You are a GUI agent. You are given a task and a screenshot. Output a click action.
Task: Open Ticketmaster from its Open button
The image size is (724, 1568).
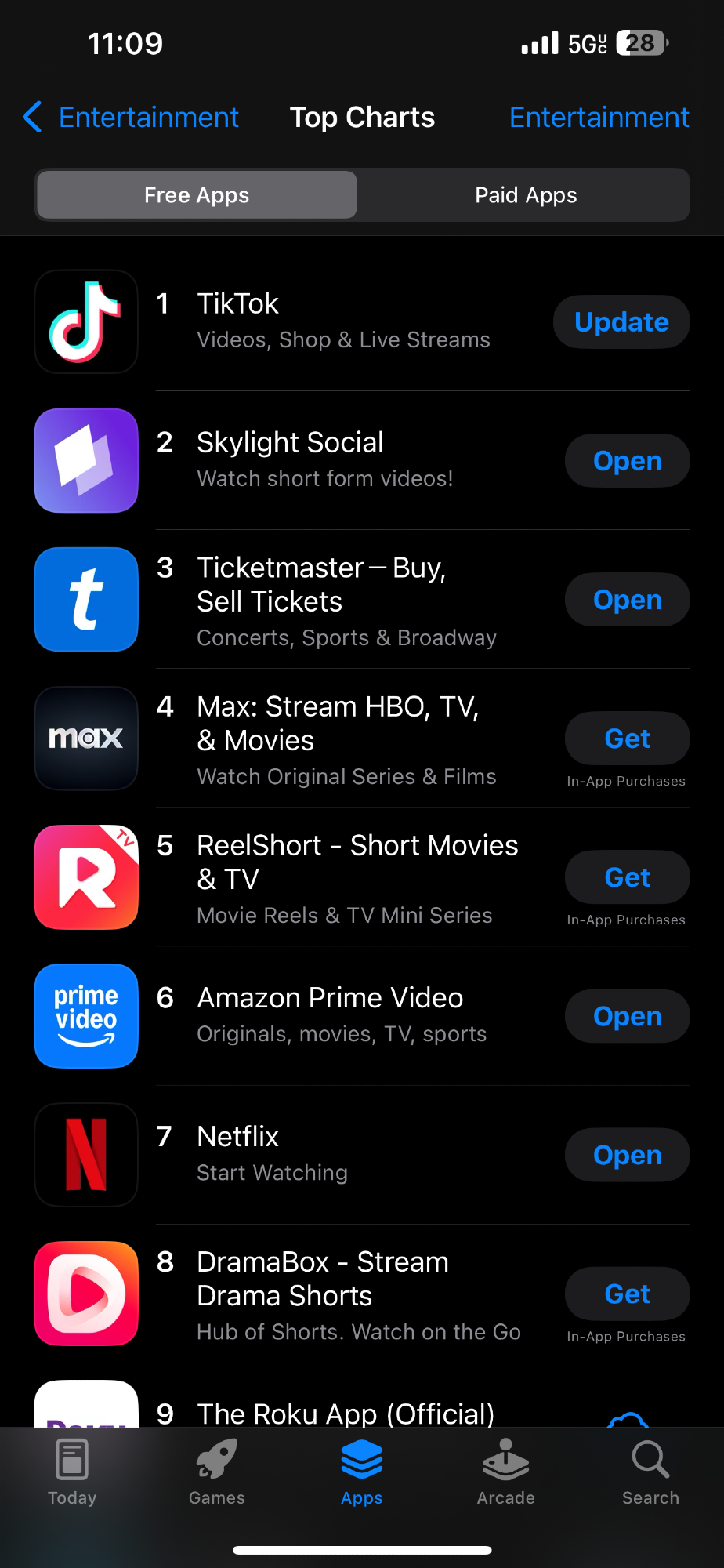pyautogui.click(x=627, y=600)
